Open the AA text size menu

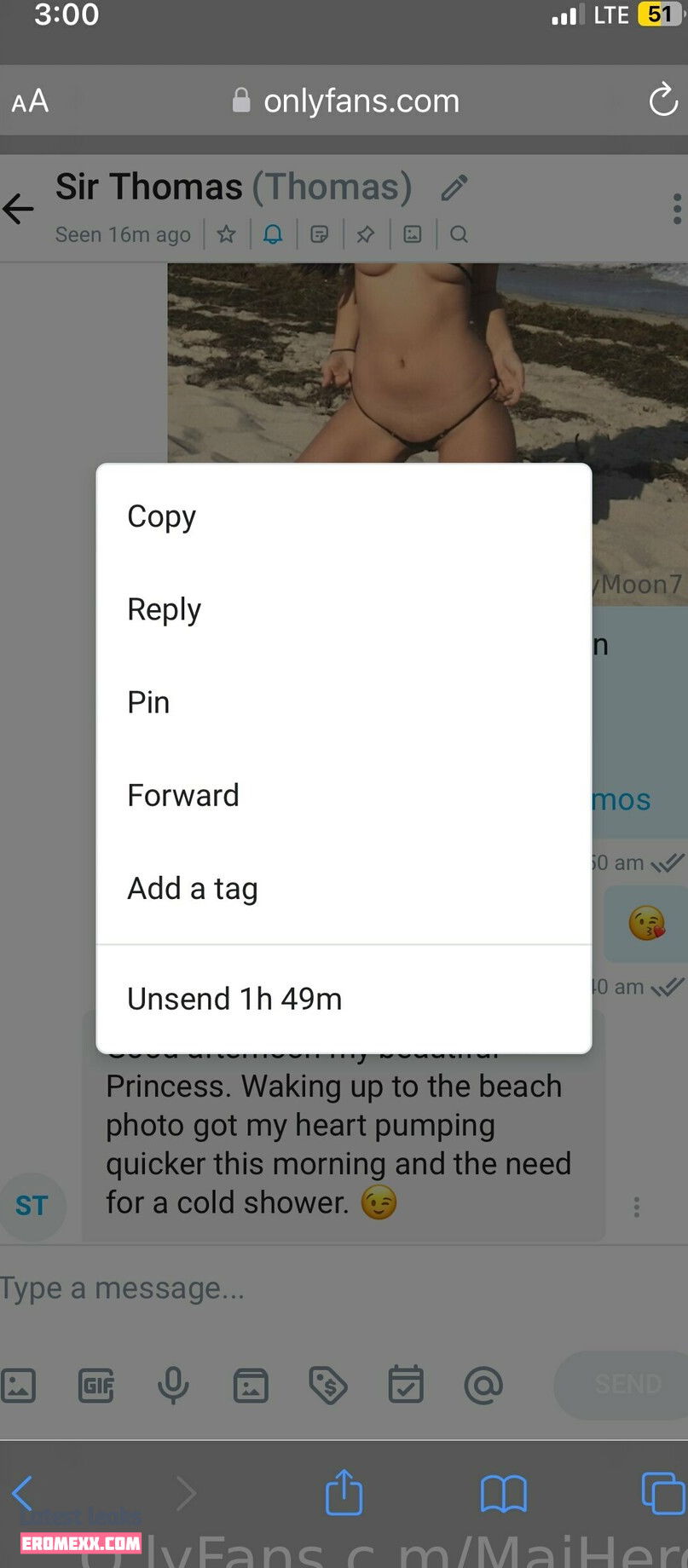point(30,101)
